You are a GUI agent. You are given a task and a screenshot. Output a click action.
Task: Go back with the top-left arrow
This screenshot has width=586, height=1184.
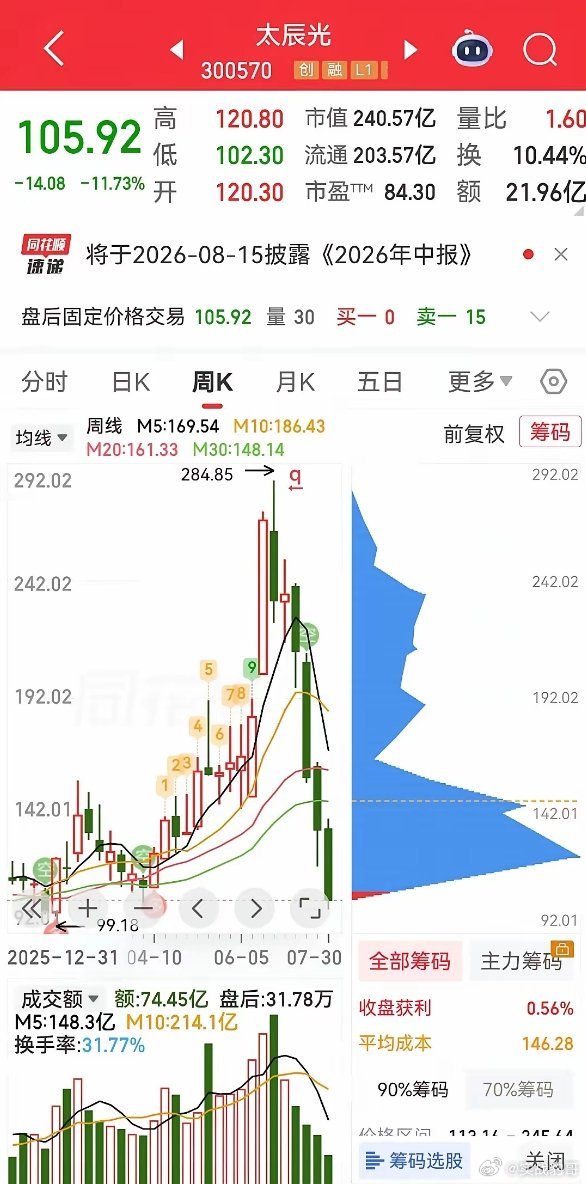54,49
